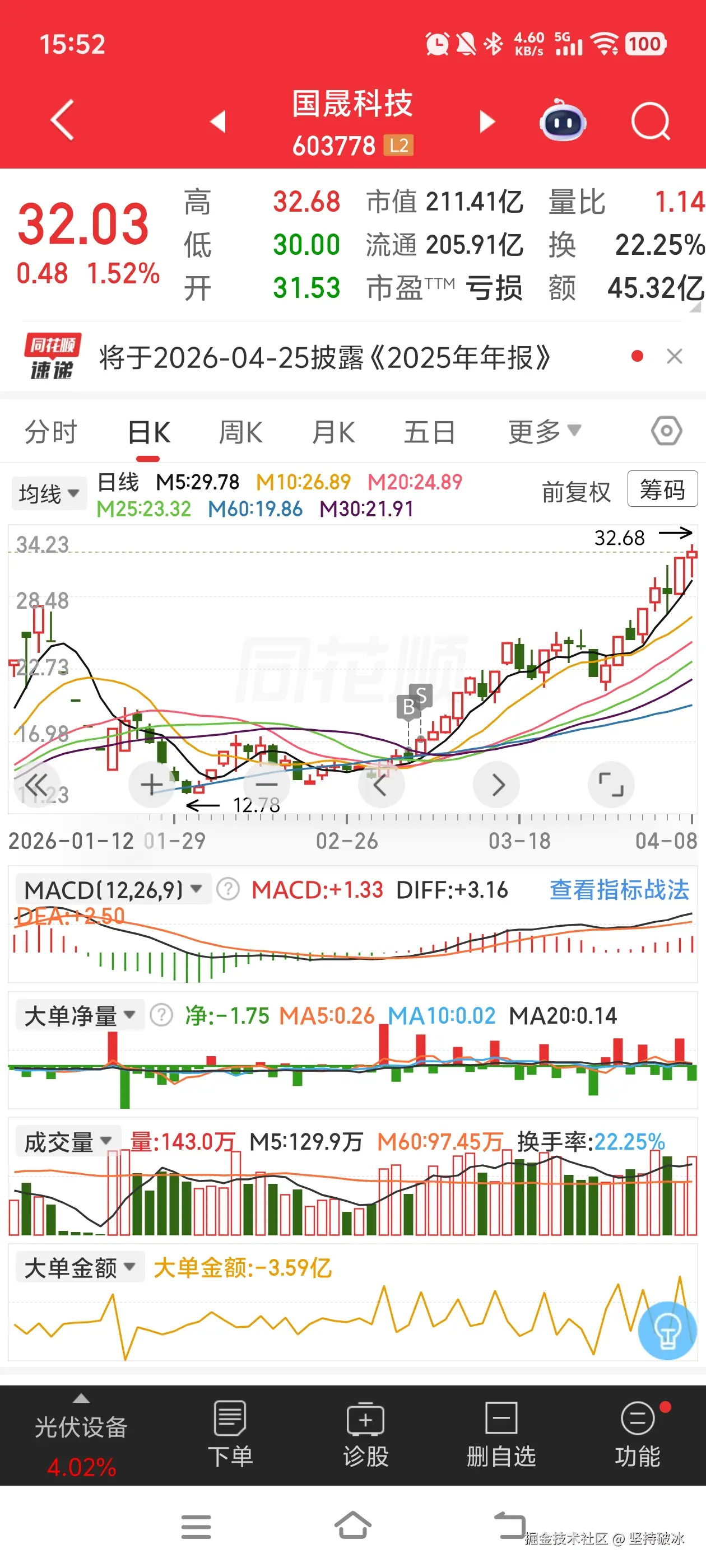
Task: Open the stock search
Action: 650,121
